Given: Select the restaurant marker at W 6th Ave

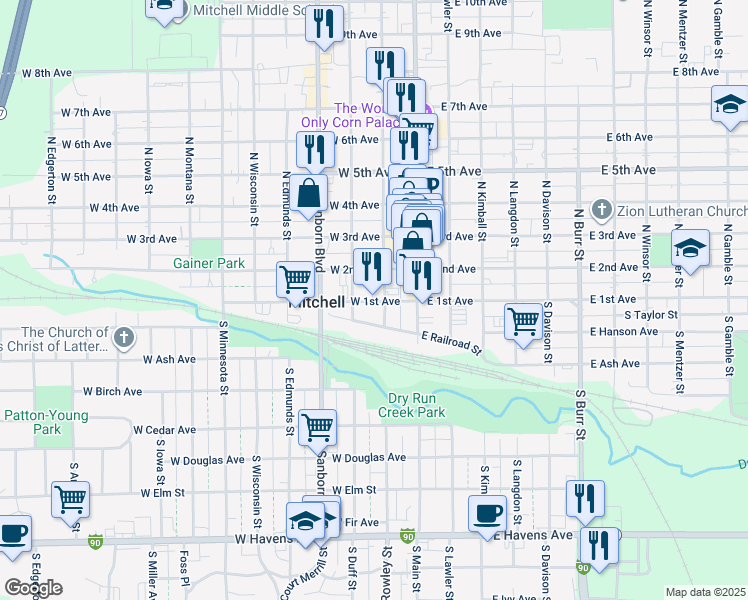Looking at the screenshot, I should (315, 150).
